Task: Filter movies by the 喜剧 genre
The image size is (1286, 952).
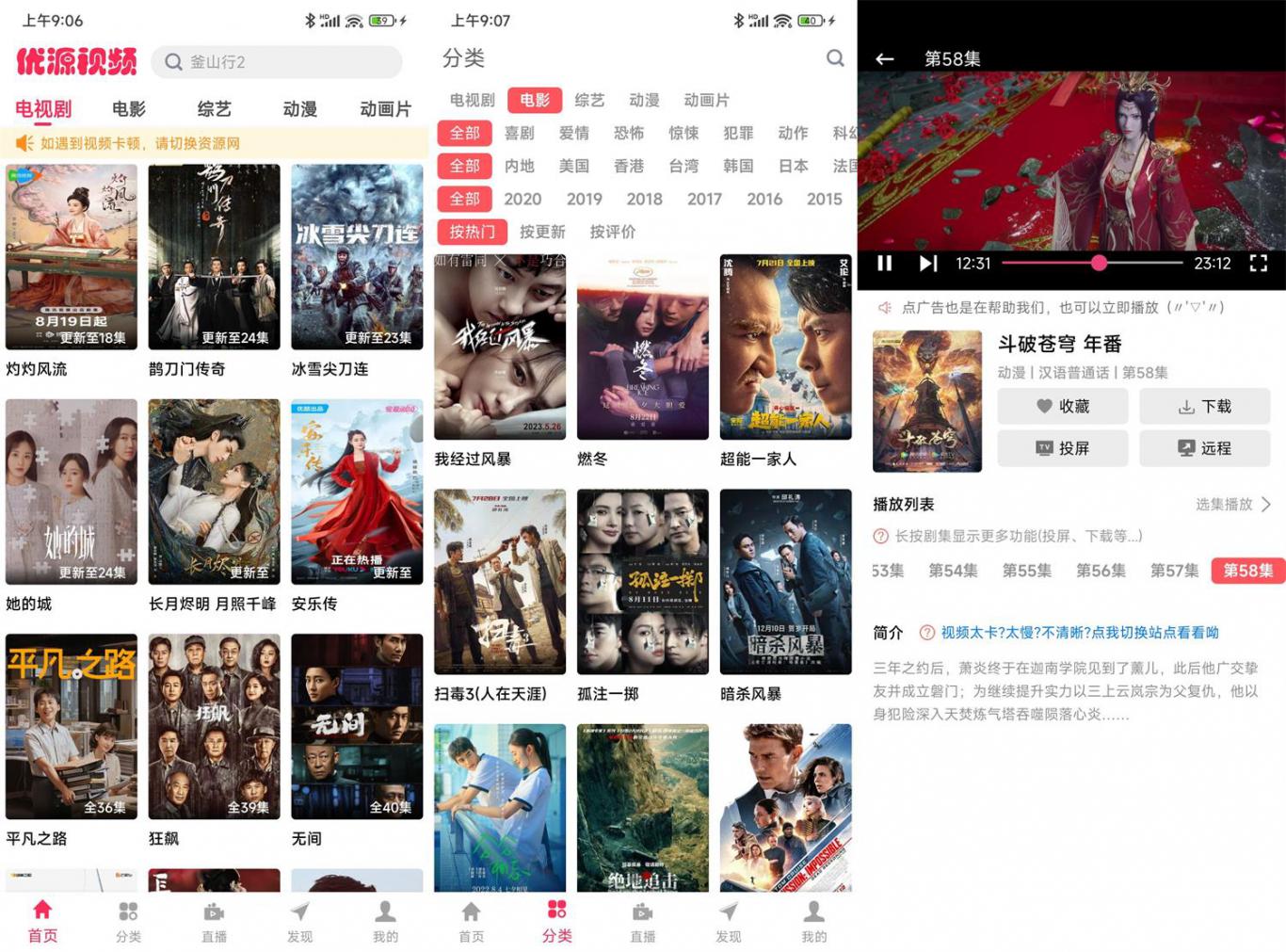Action: 519,133
